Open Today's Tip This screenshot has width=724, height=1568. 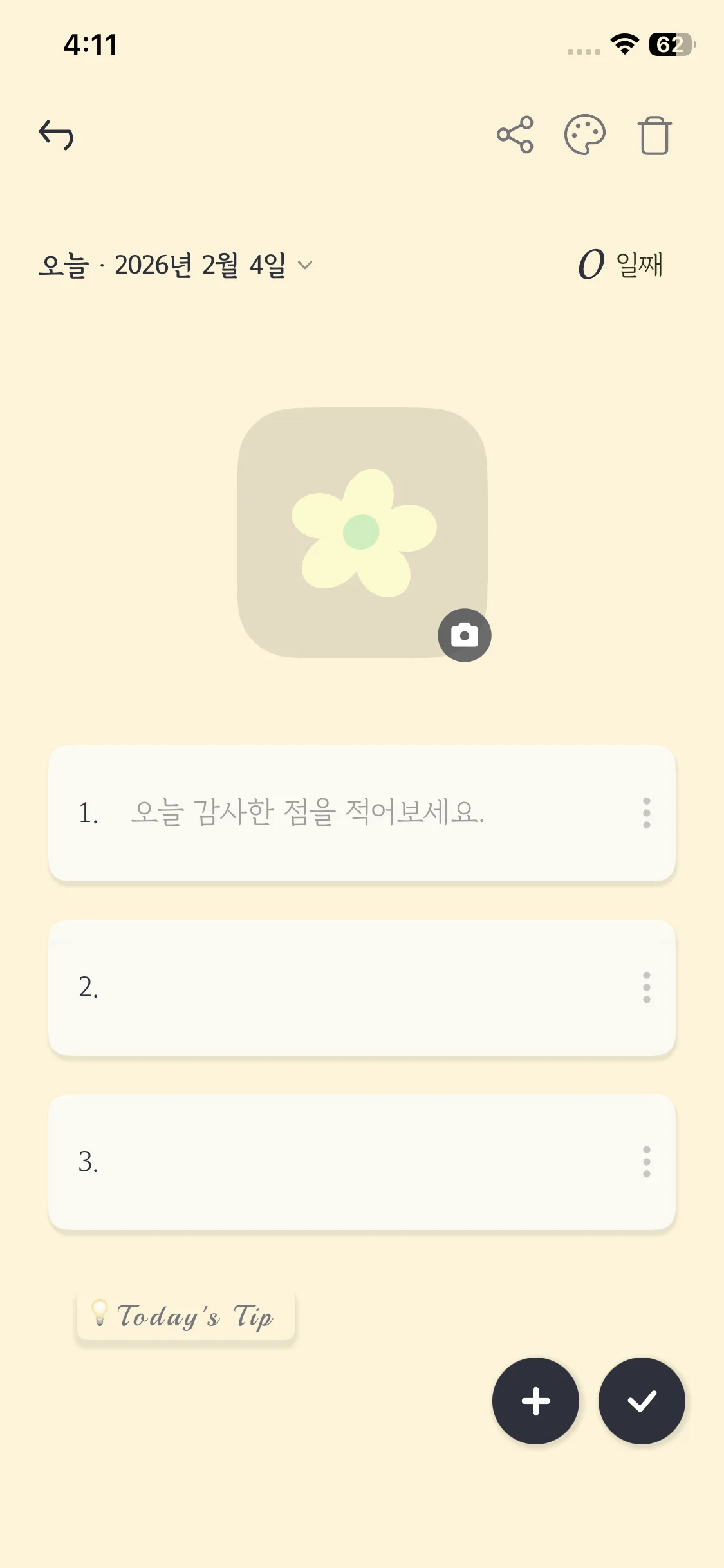(186, 1316)
